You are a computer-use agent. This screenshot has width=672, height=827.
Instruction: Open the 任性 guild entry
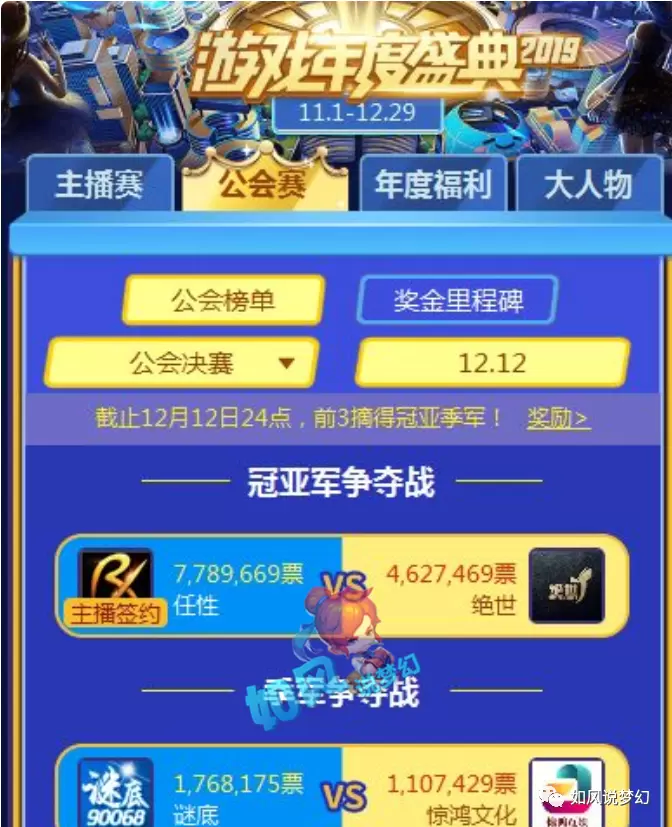point(115,586)
